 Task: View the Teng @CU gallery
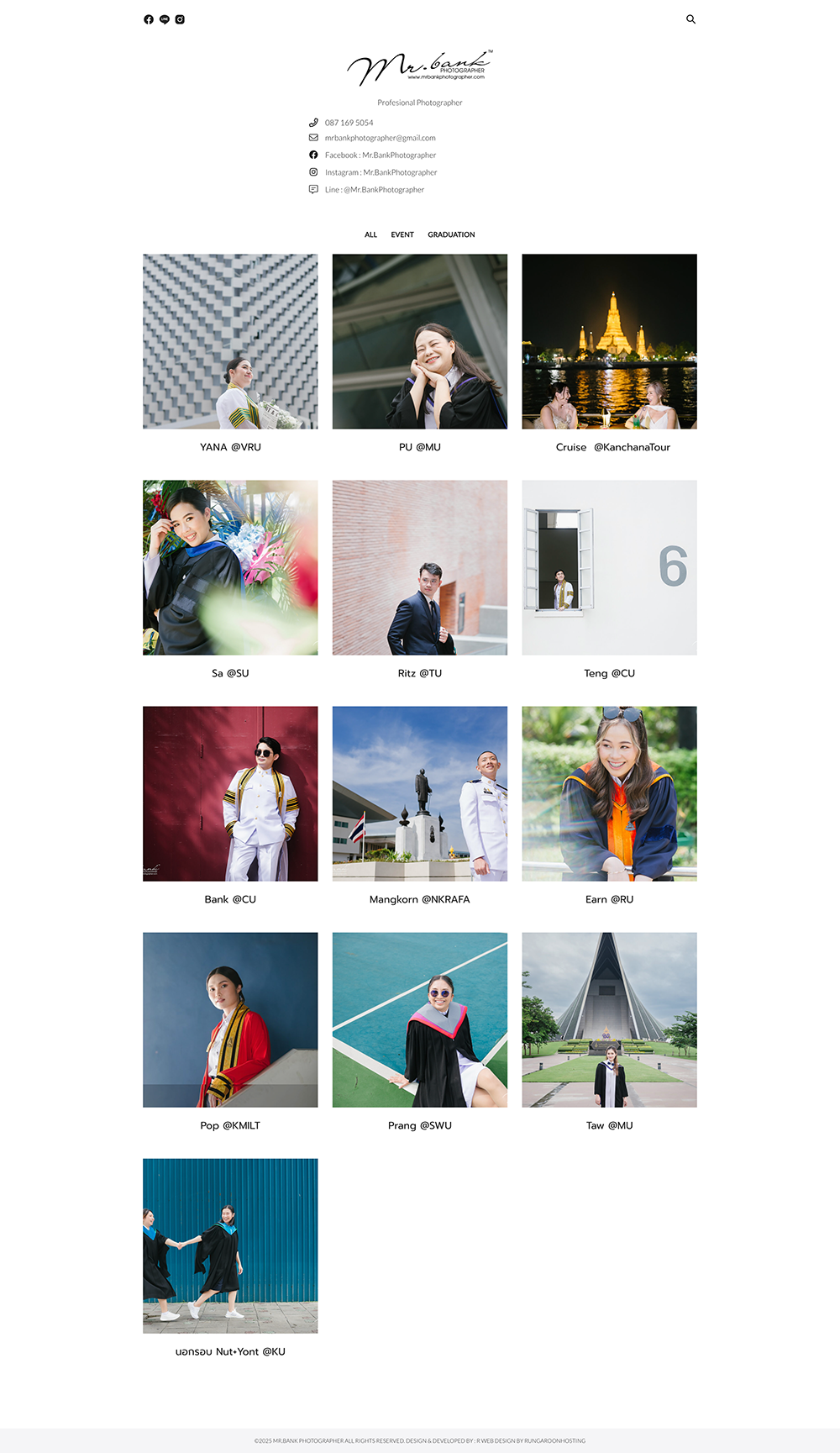point(609,568)
